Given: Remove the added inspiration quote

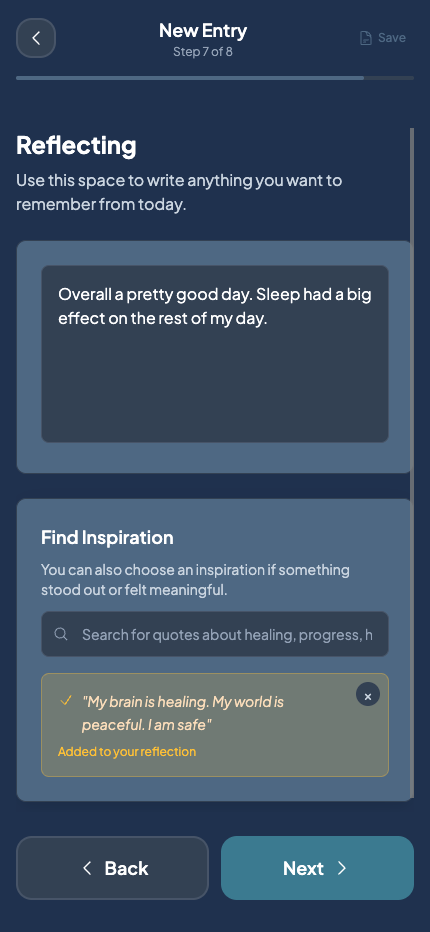Looking at the screenshot, I should tap(368, 697).
